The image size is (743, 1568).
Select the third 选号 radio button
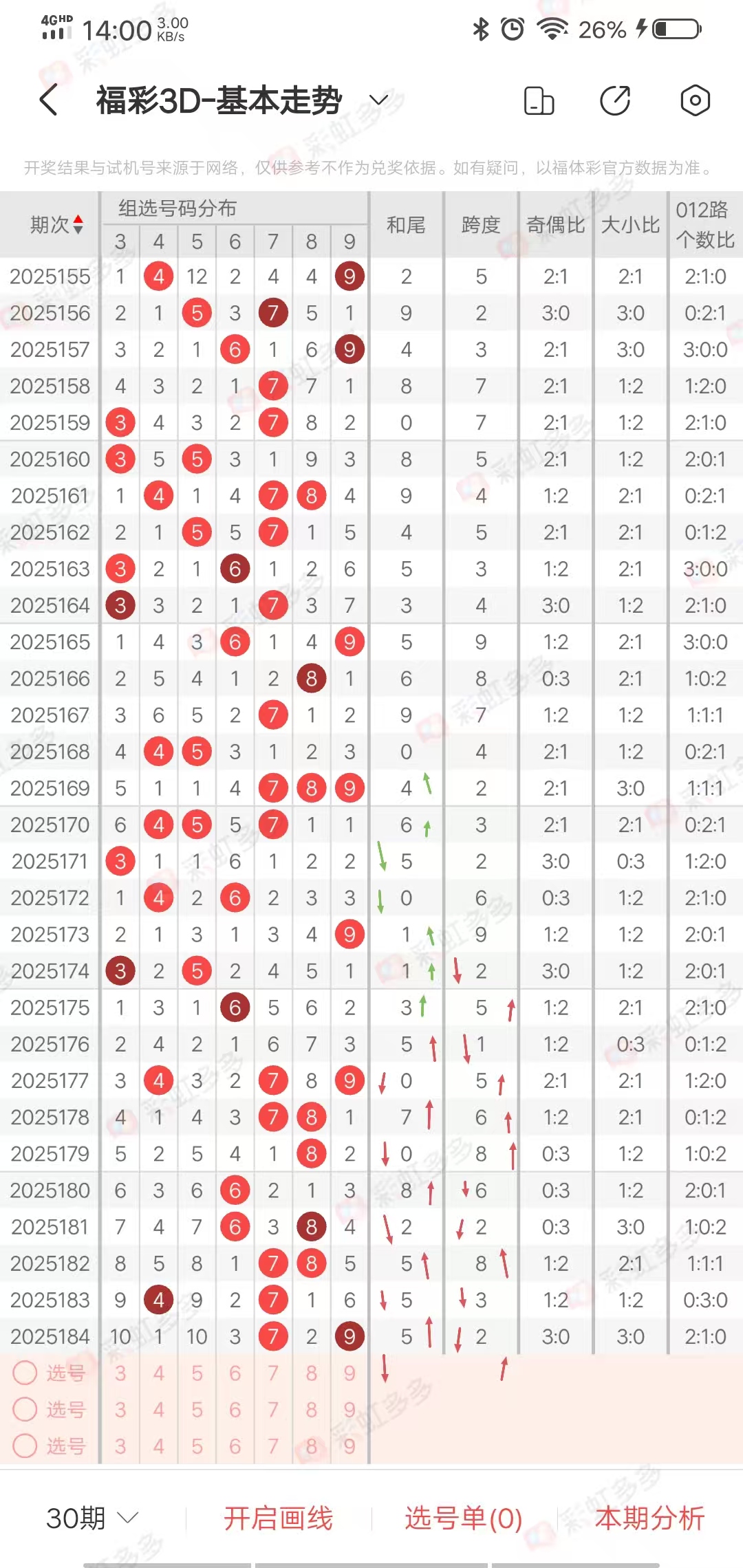[25, 1446]
